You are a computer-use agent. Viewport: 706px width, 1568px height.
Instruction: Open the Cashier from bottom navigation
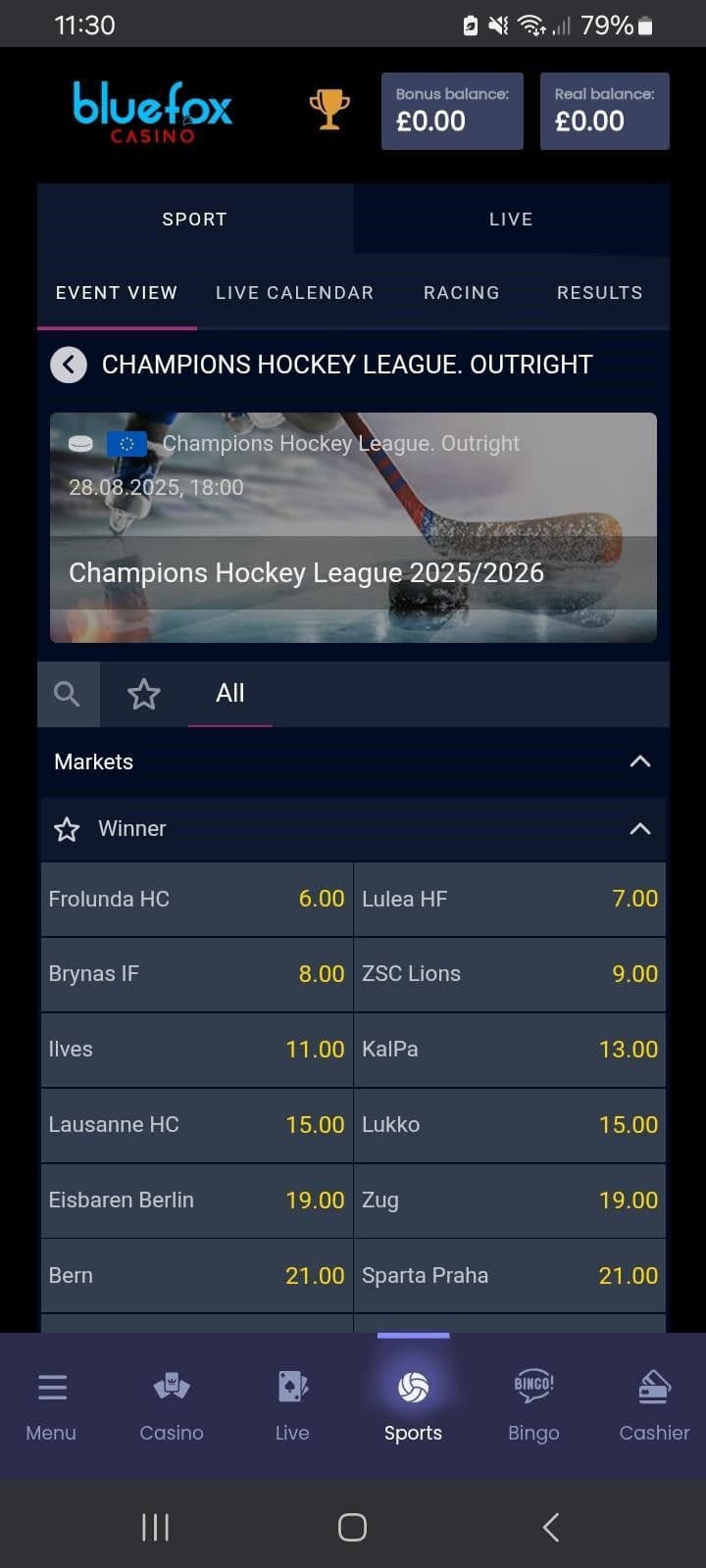click(653, 1401)
